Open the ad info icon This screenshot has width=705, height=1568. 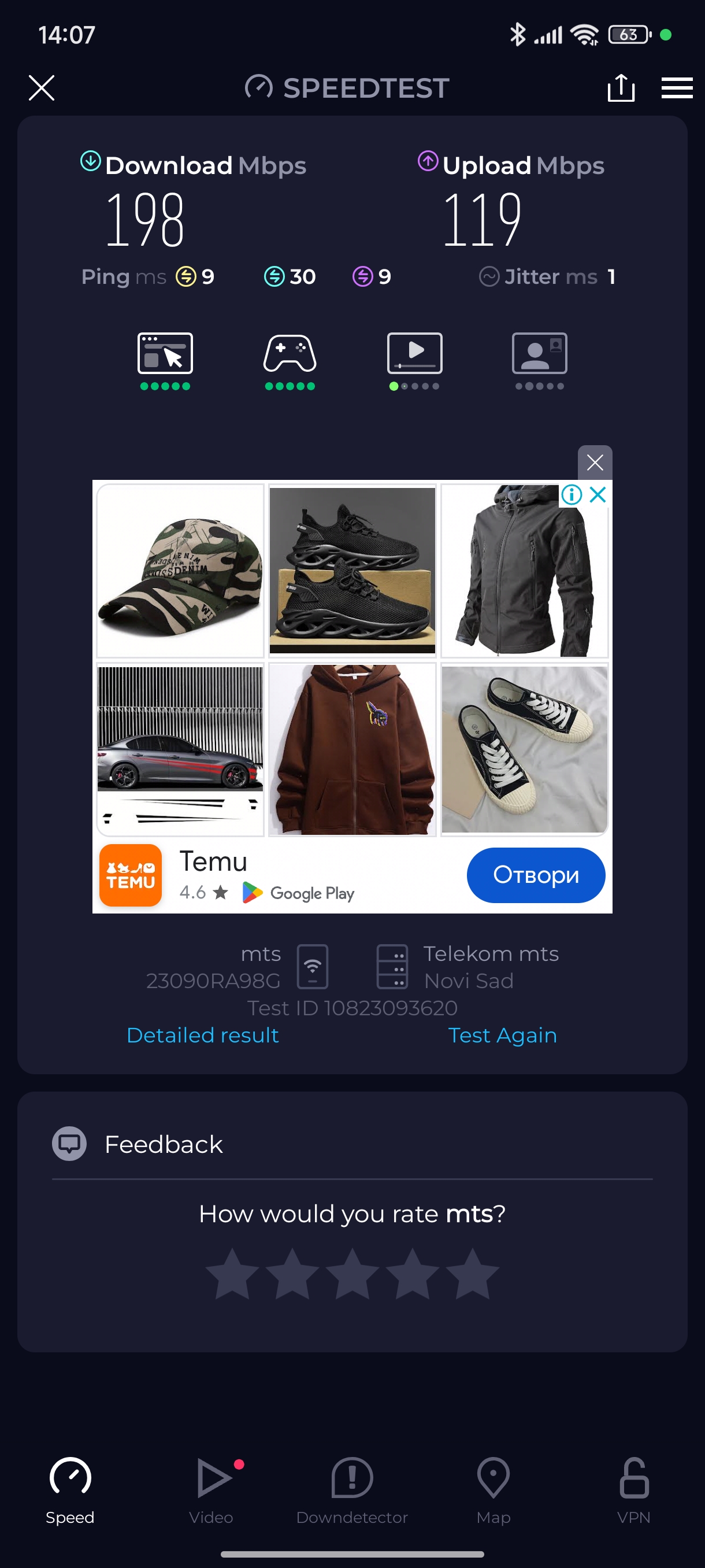click(571, 494)
